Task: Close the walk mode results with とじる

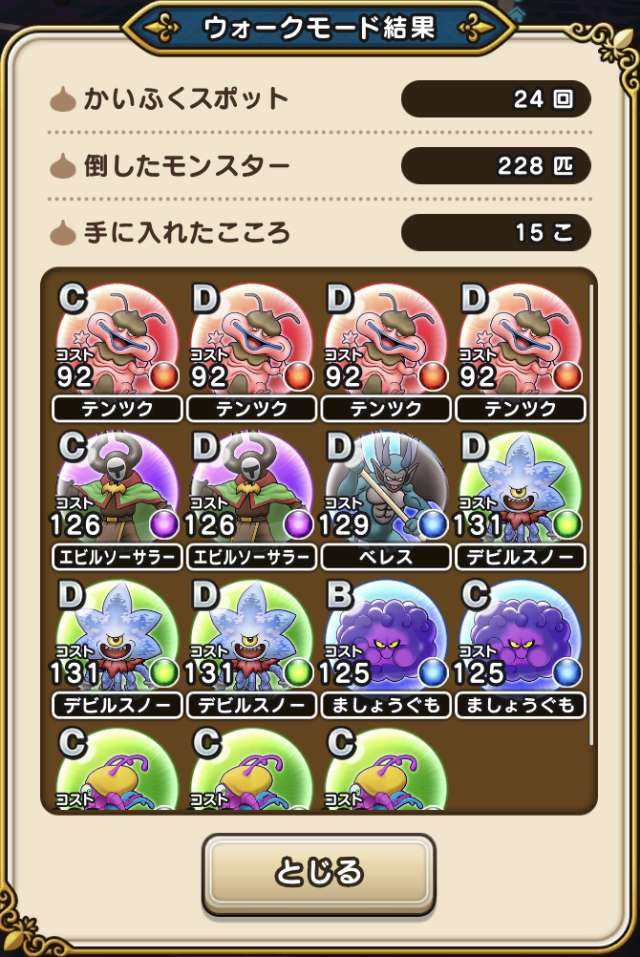Action: click(x=319, y=871)
